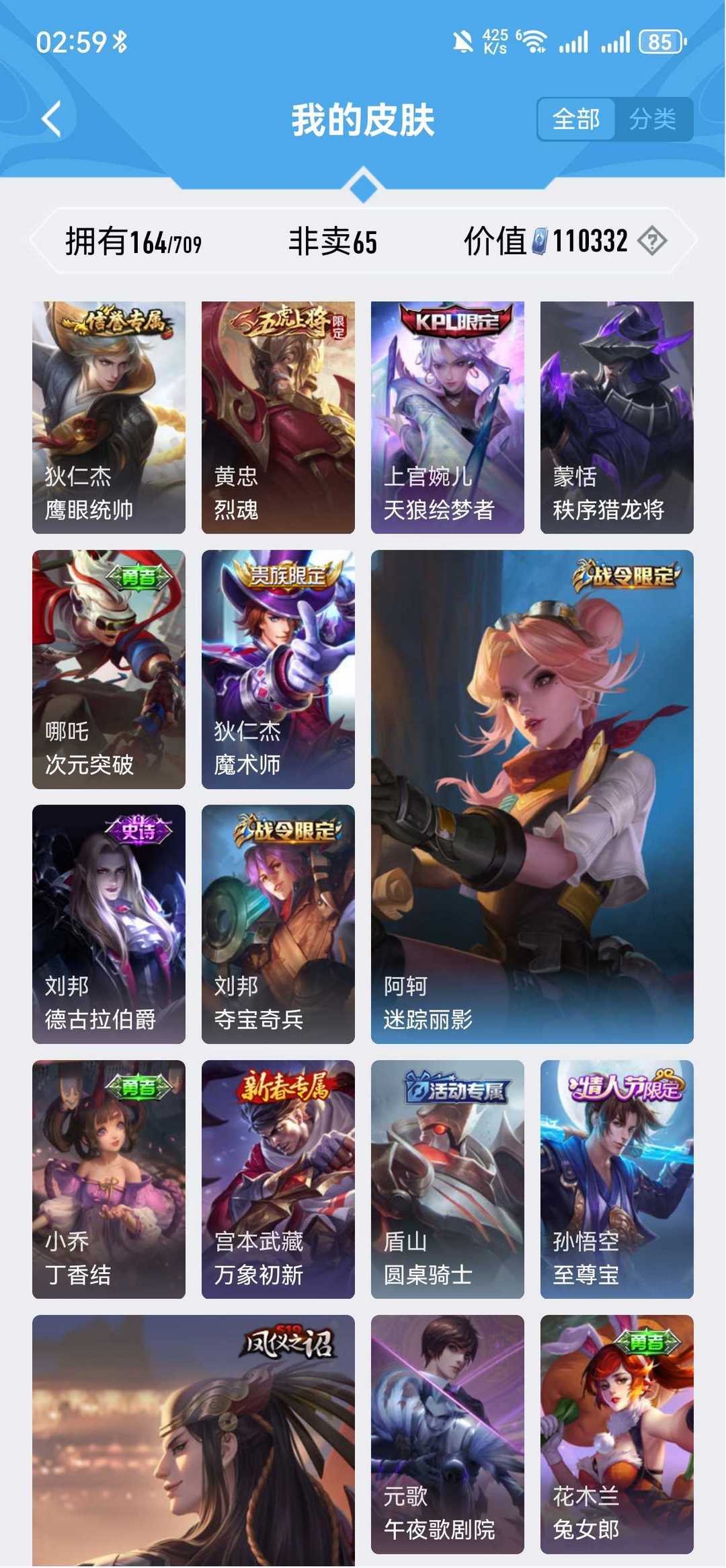Viewport: 726px width, 1568px height.
Task: View 上官婉儿 天狼绘梦者 skin
Action: click(x=448, y=418)
